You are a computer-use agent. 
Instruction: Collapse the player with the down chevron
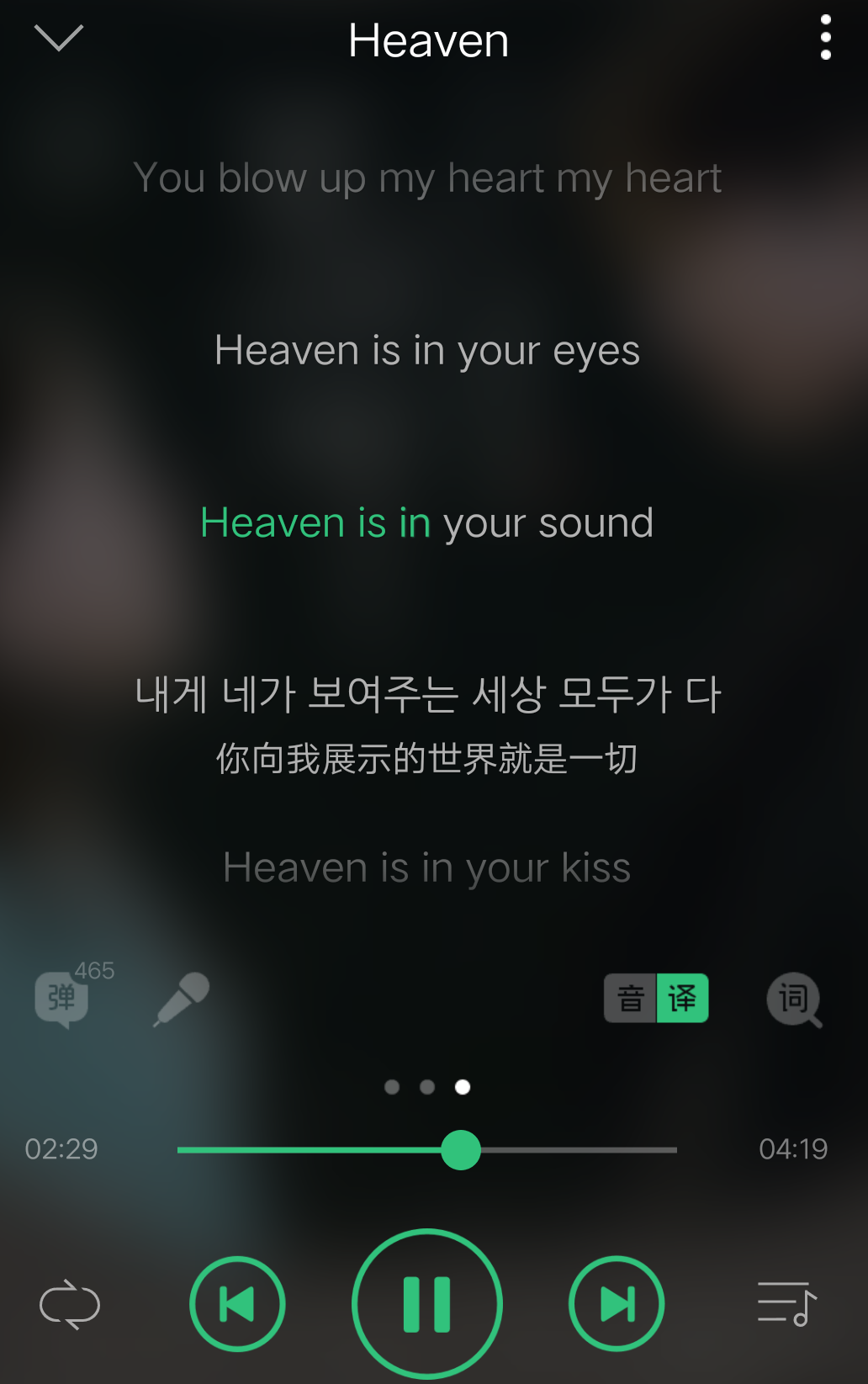click(x=58, y=38)
